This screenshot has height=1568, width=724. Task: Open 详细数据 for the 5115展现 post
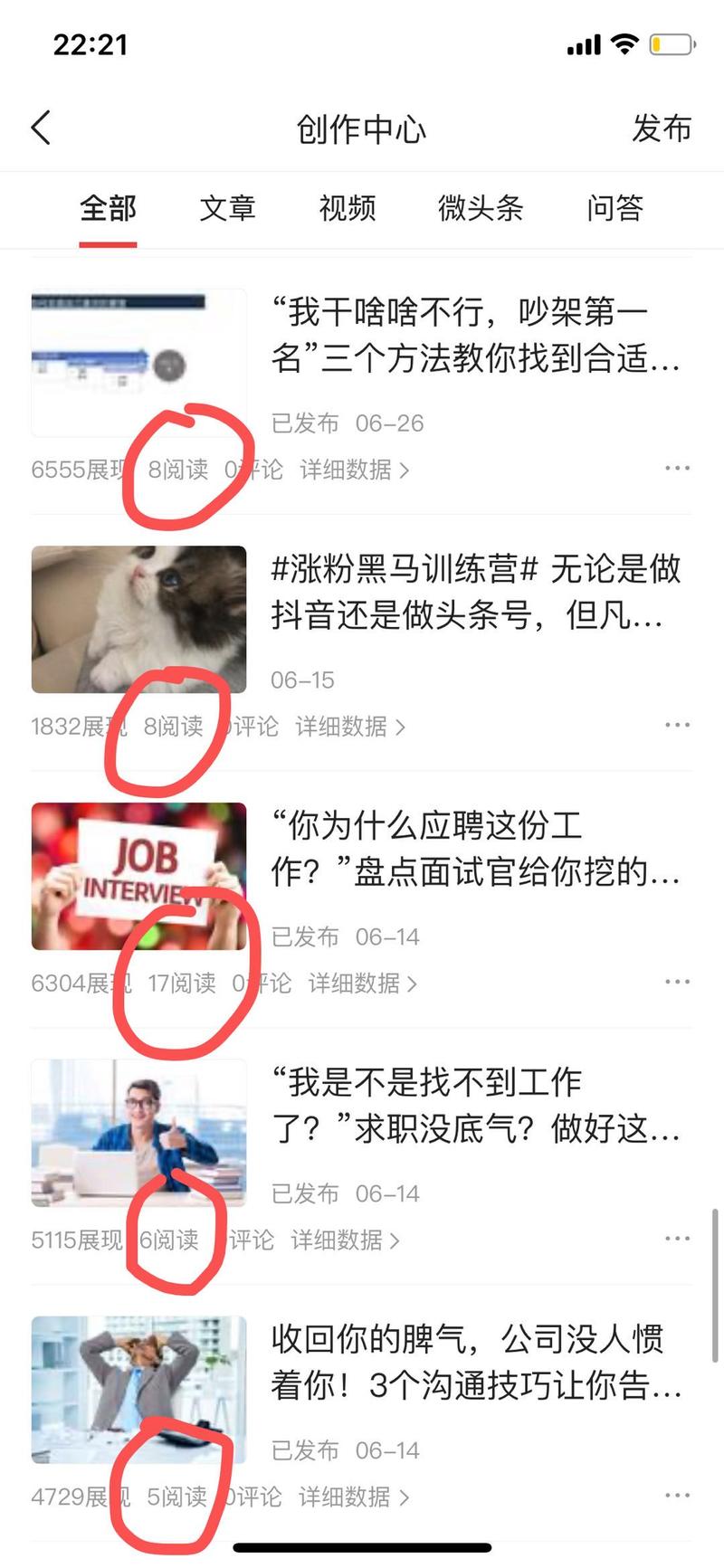(x=342, y=1240)
